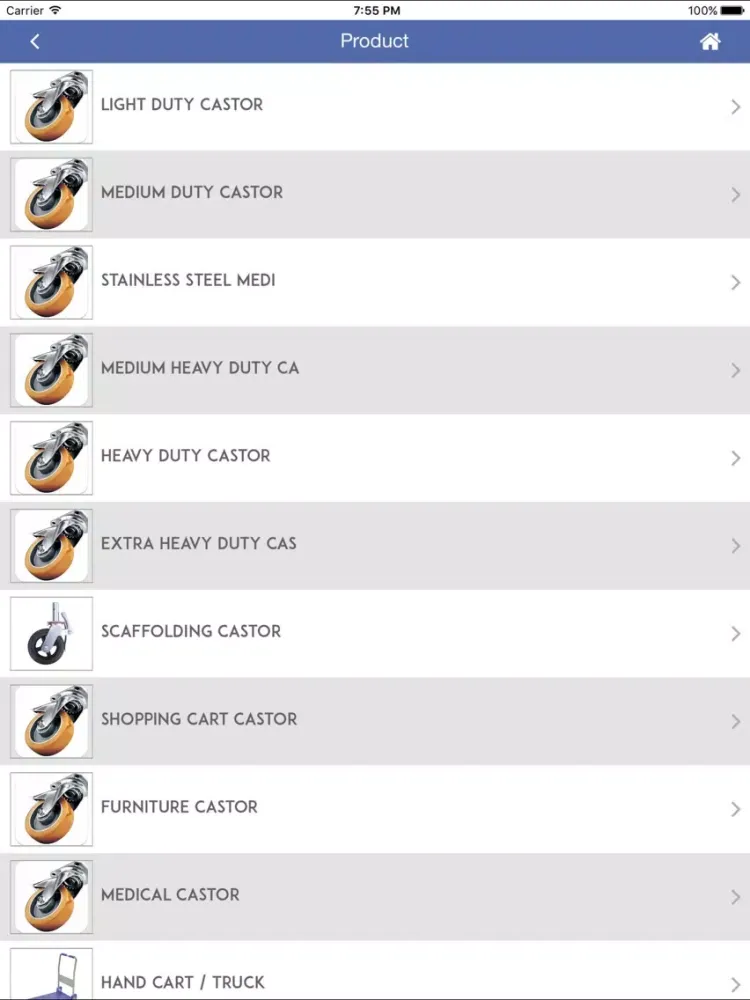Open Heavy Duty Castor row
The image size is (750, 1000).
coord(375,457)
